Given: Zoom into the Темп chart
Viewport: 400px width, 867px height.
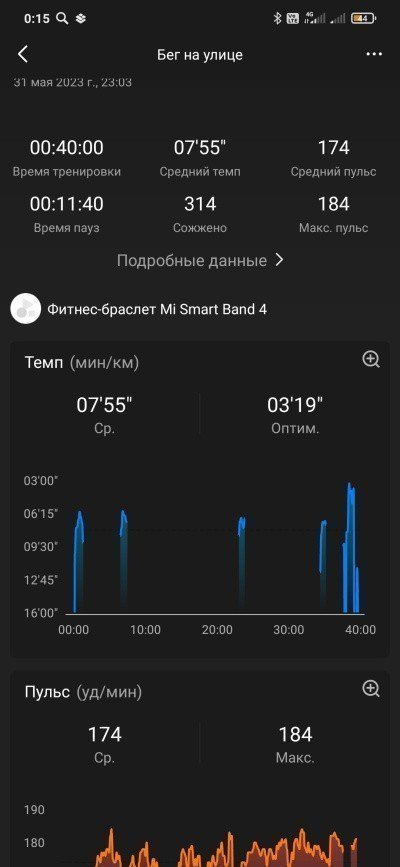Looking at the screenshot, I should click(x=371, y=359).
